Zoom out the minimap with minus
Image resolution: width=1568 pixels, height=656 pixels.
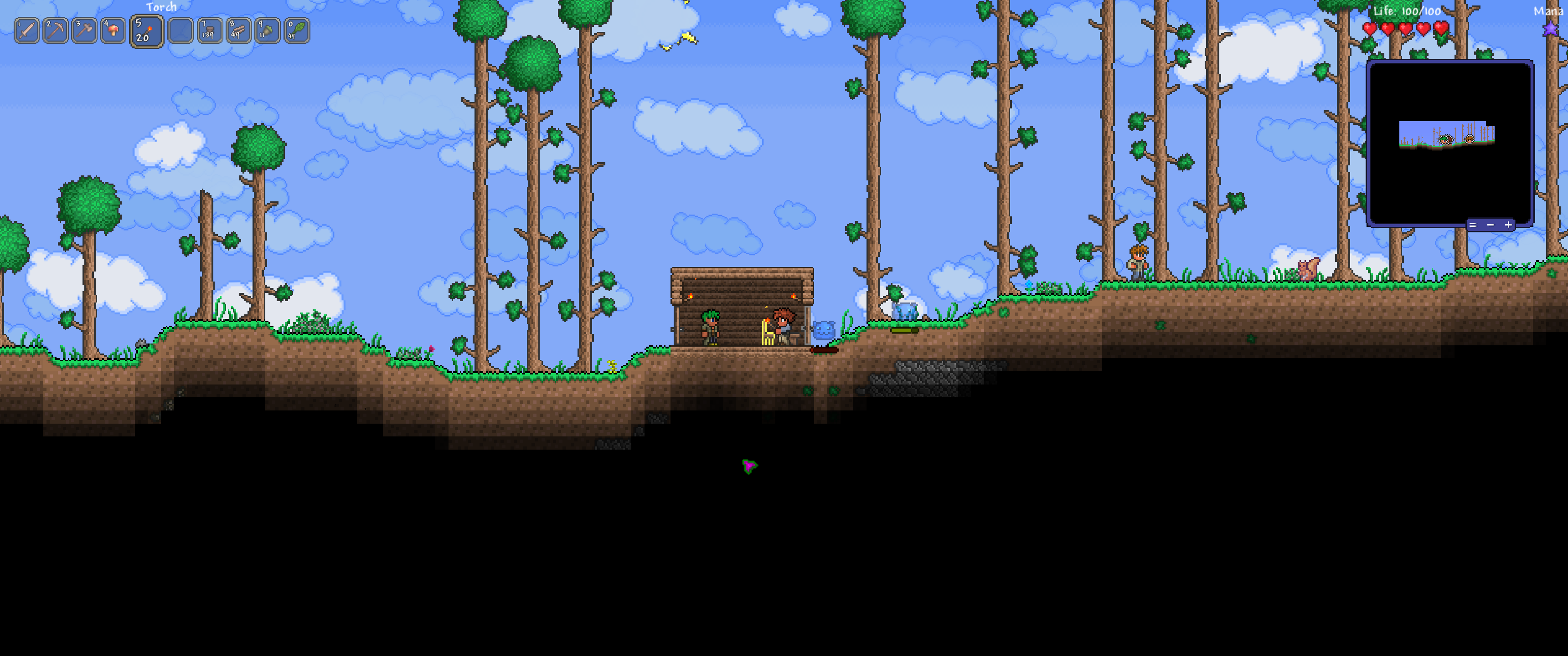click(1490, 225)
